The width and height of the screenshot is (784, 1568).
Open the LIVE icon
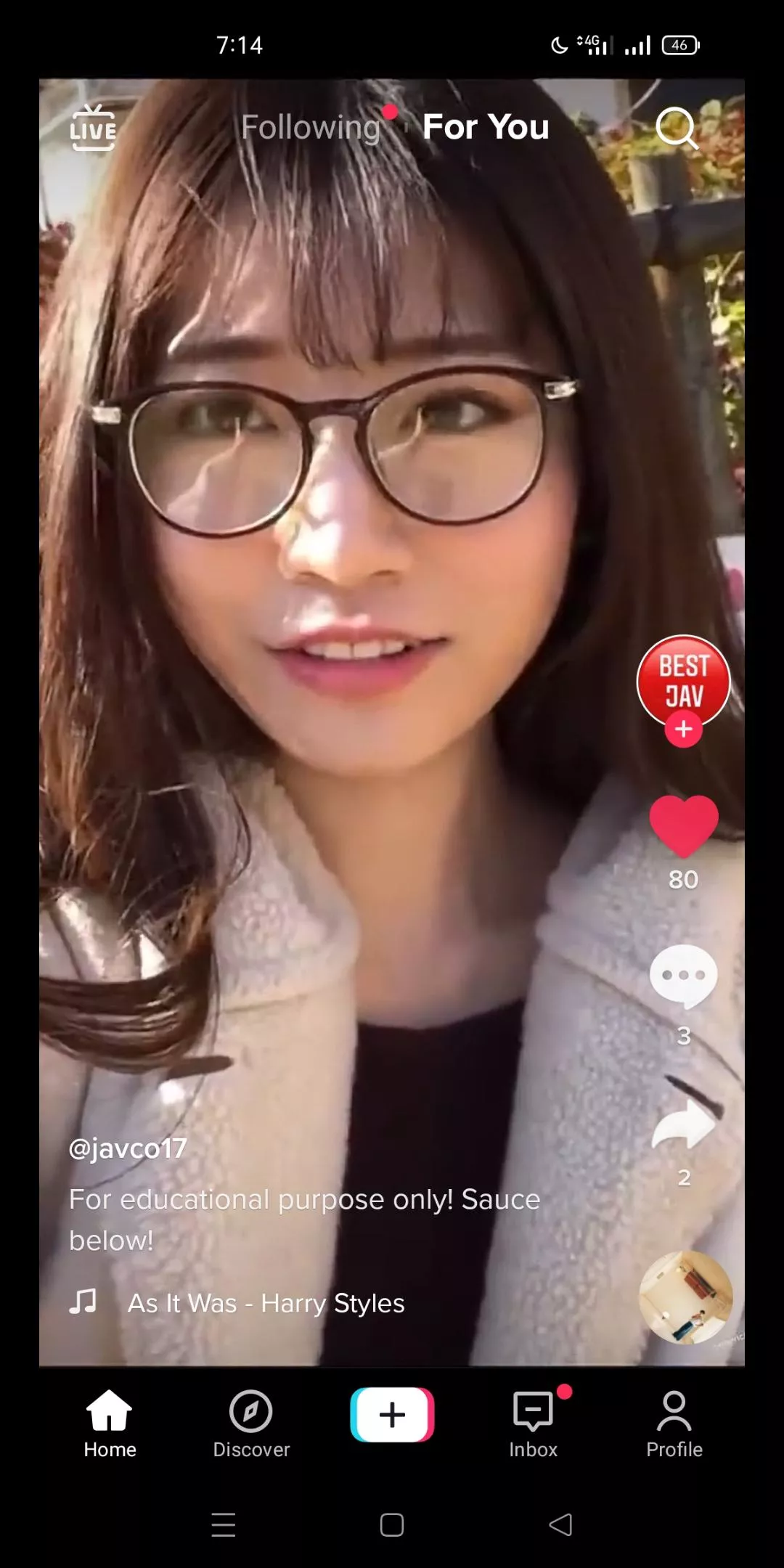click(93, 128)
